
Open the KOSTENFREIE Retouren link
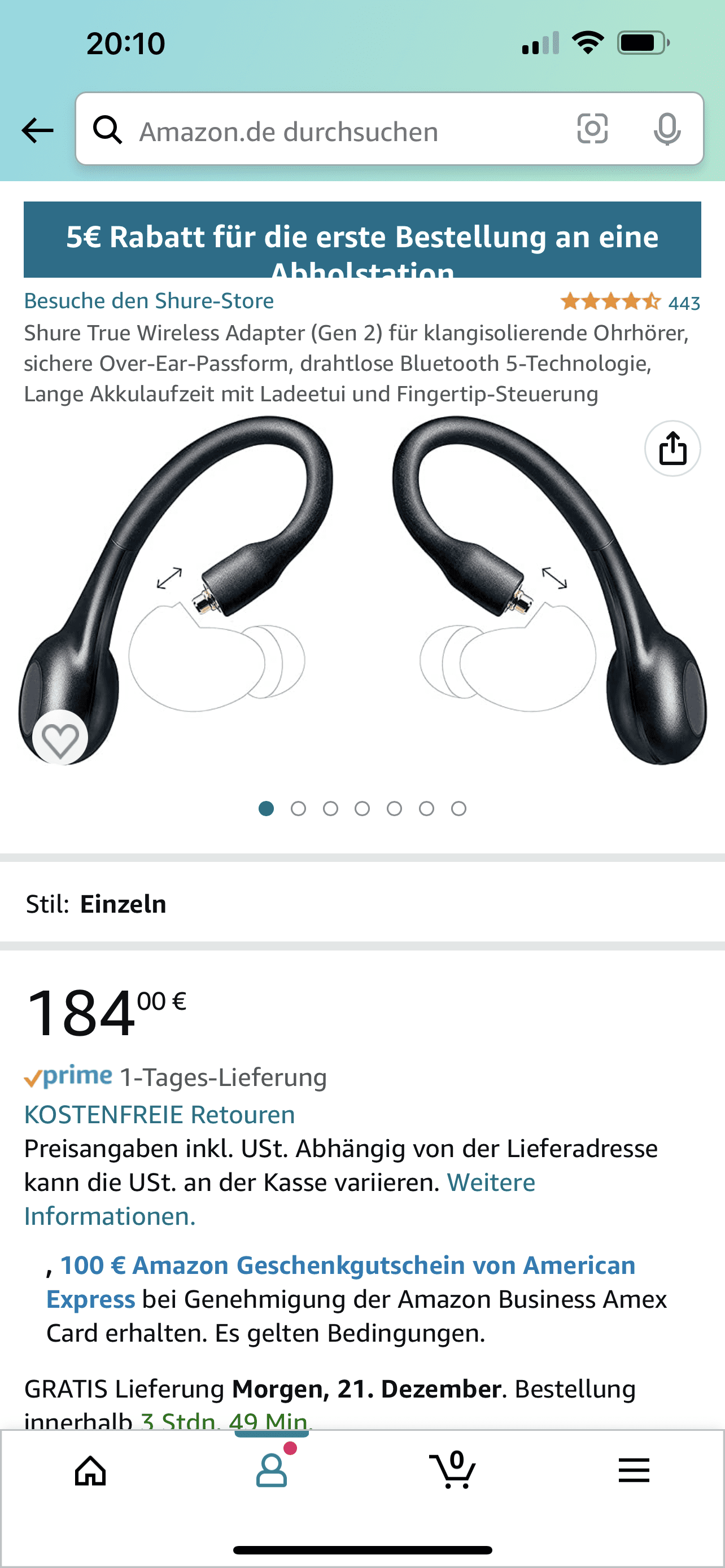(x=159, y=1115)
